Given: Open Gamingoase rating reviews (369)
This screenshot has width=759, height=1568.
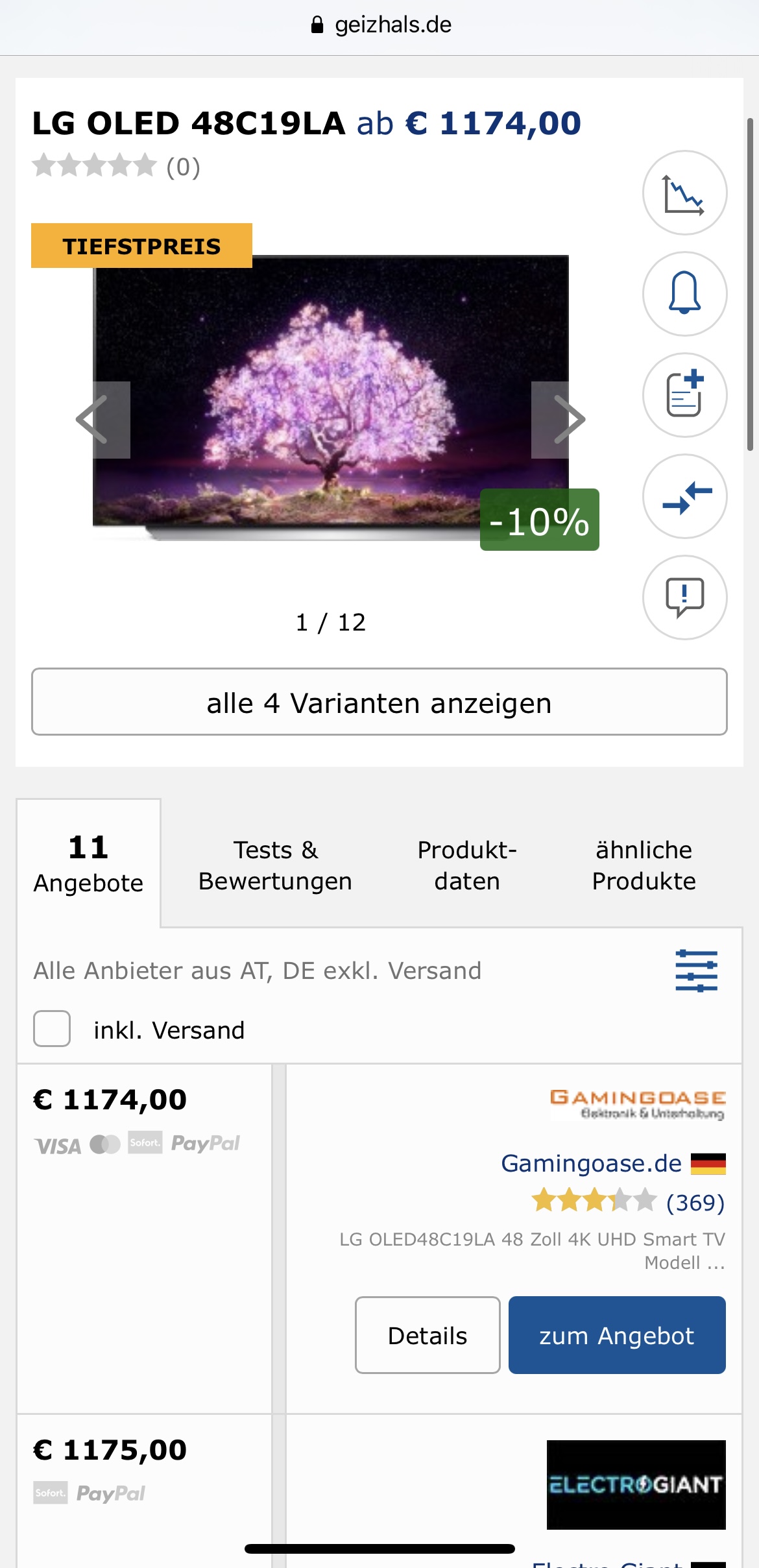Looking at the screenshot, I should pyautogui.click(x=694, y=1202).
